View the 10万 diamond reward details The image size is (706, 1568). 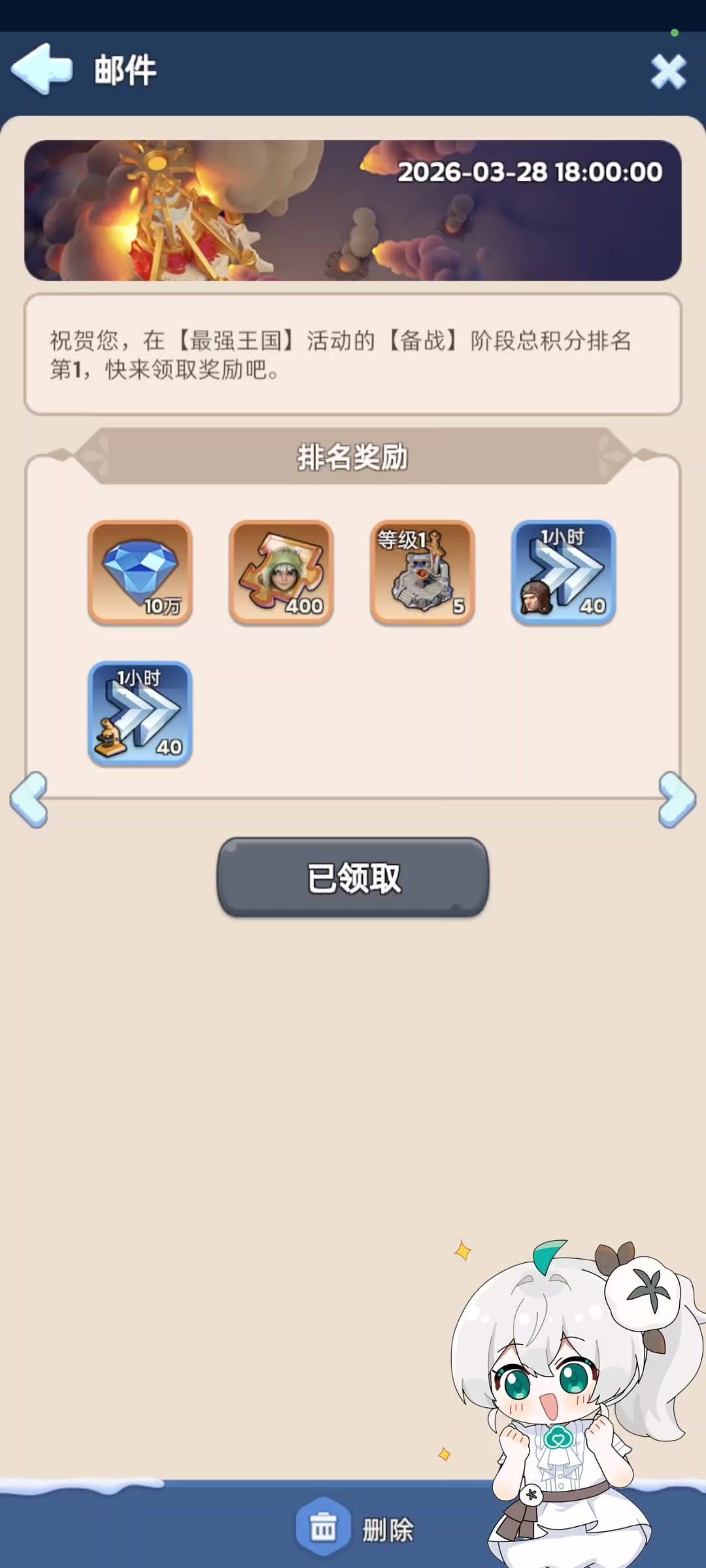[x=140, y=572]
